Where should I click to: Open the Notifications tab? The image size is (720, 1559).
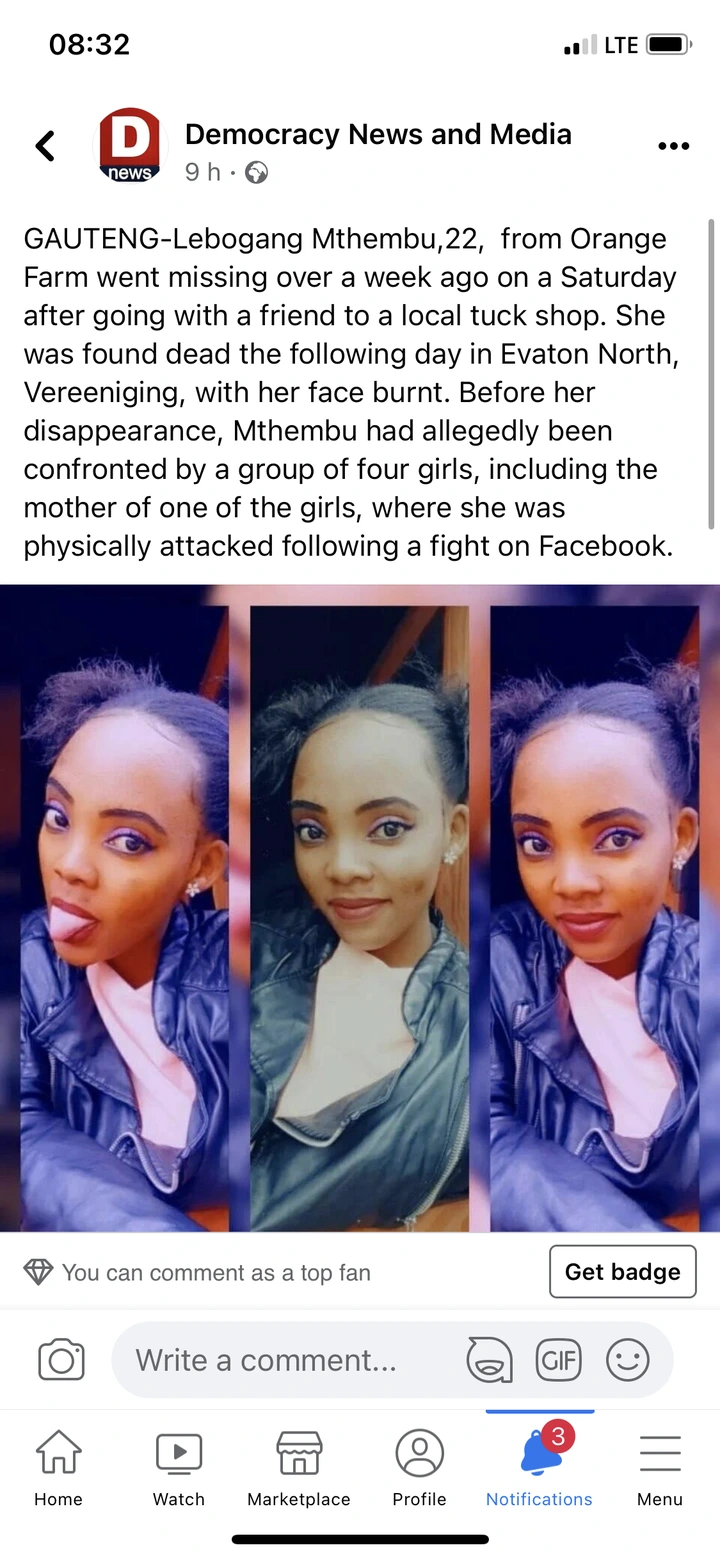coord(539,1467)
